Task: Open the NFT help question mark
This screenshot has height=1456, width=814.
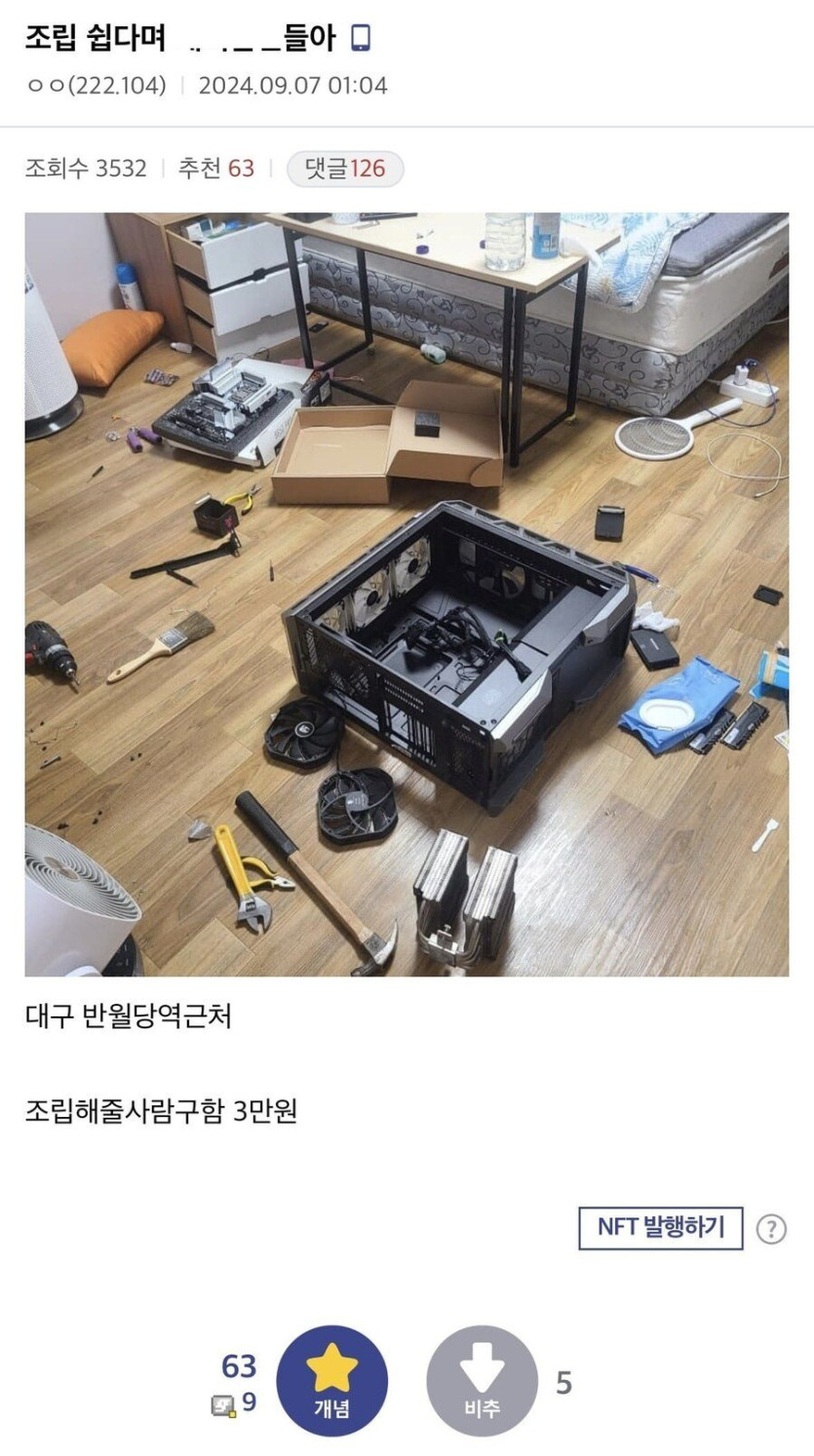Action: coord(771,1229)
